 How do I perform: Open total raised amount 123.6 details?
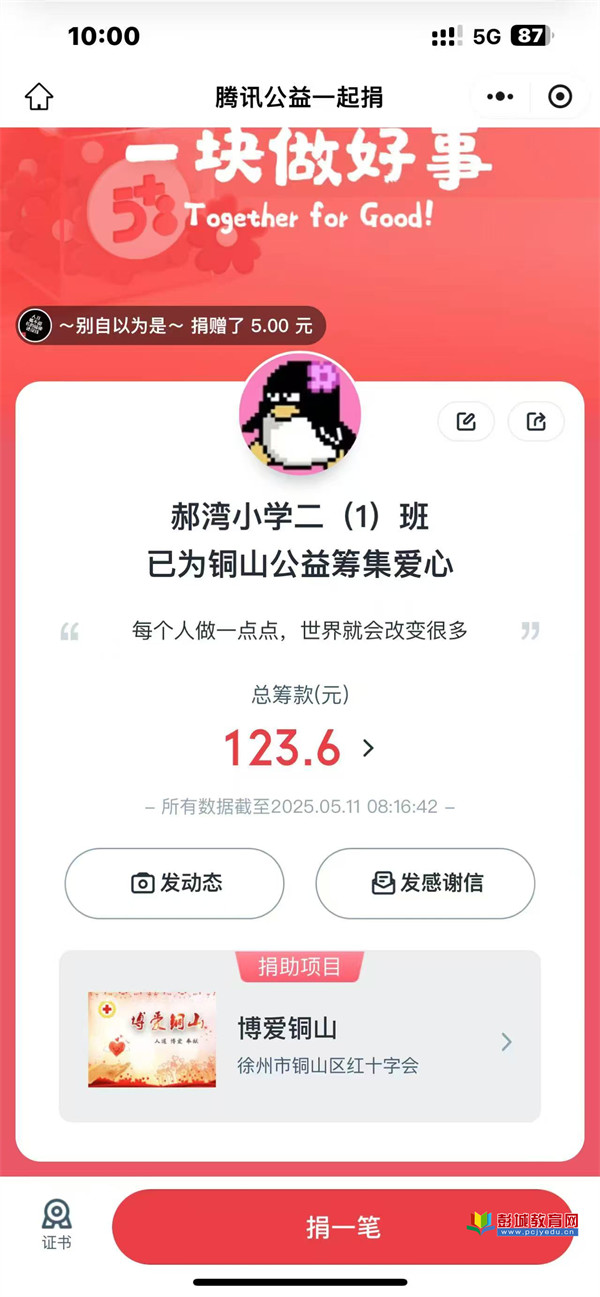(x=298, y=748)
